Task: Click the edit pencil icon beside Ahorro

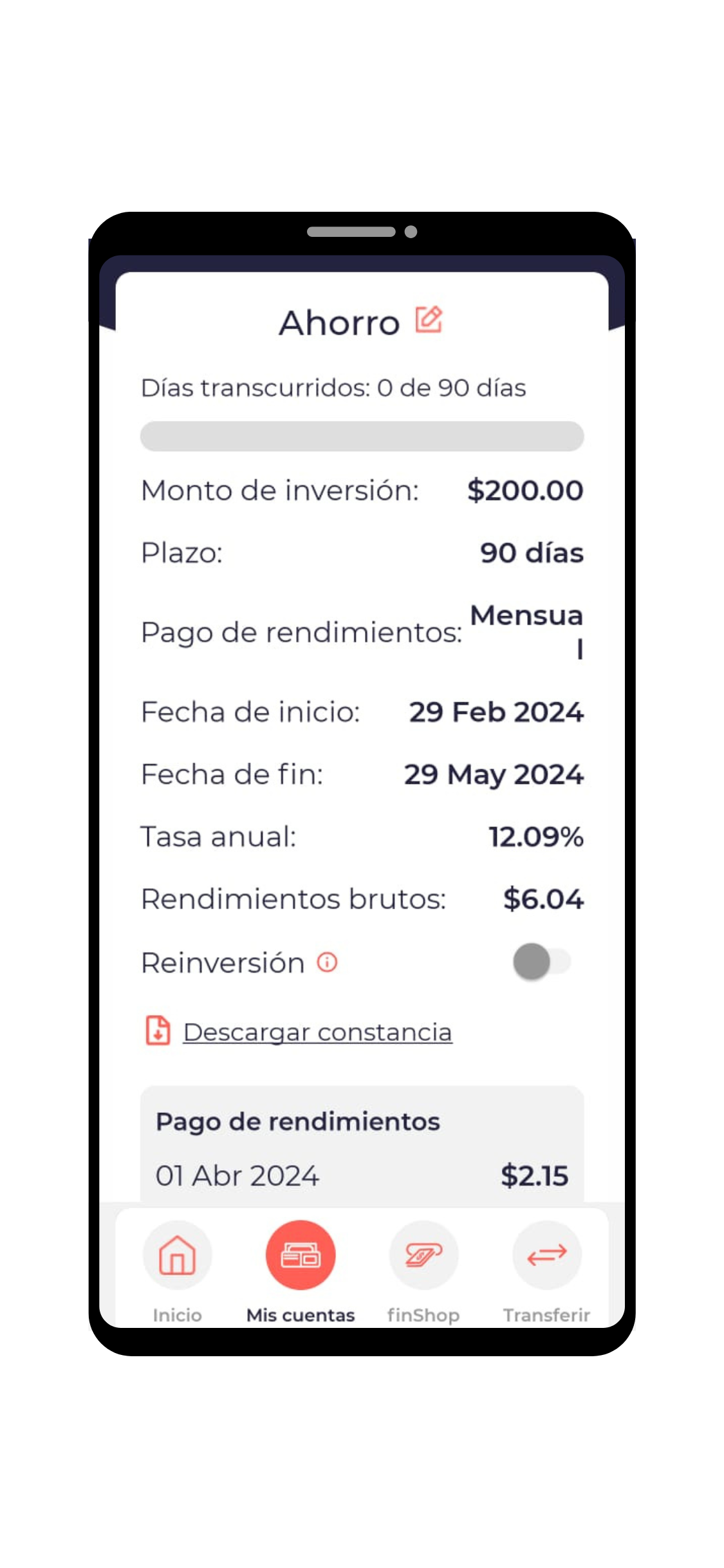Action: [x=429, y=320]
